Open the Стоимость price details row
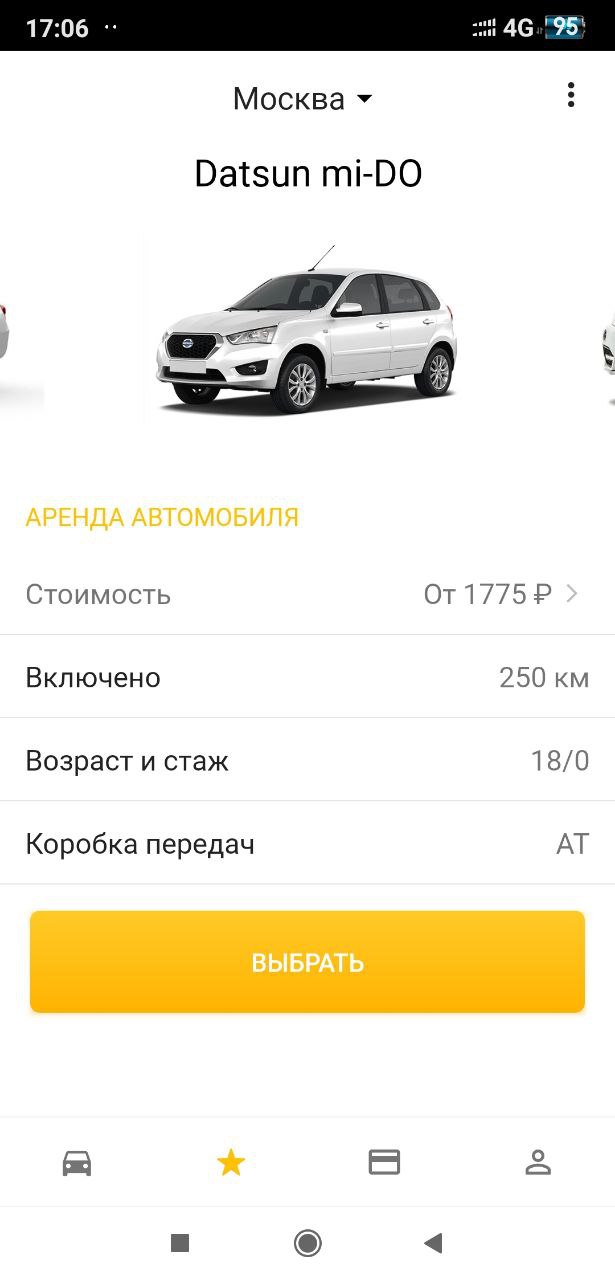 coord(307,594)
